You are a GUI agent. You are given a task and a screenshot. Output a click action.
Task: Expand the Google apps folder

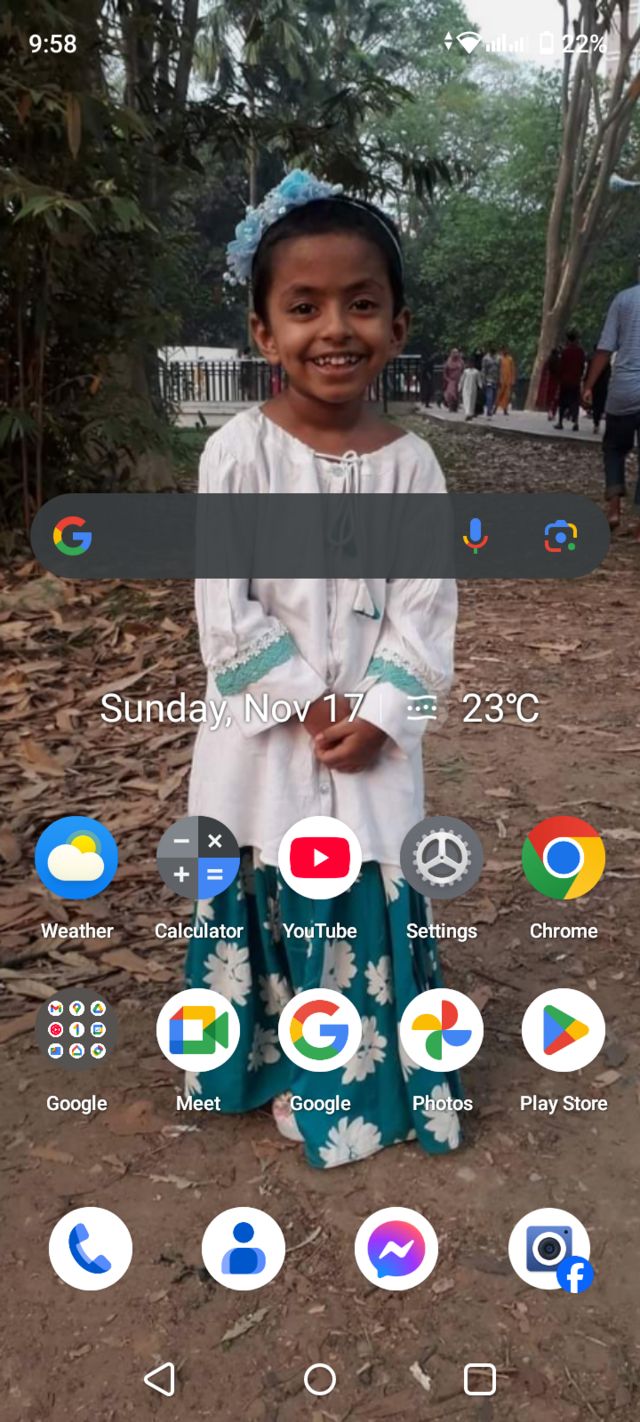pos(76,1030)
